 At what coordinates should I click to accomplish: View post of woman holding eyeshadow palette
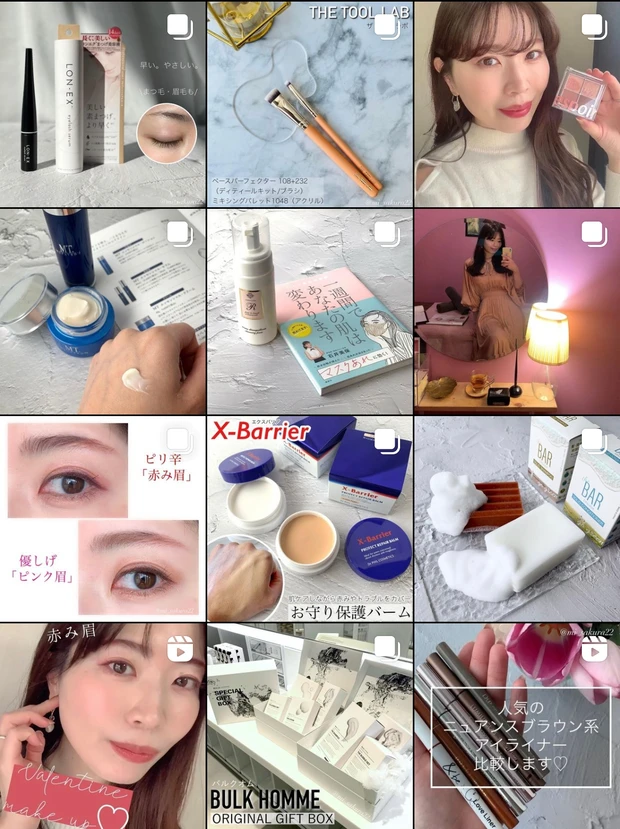(517, 102)
